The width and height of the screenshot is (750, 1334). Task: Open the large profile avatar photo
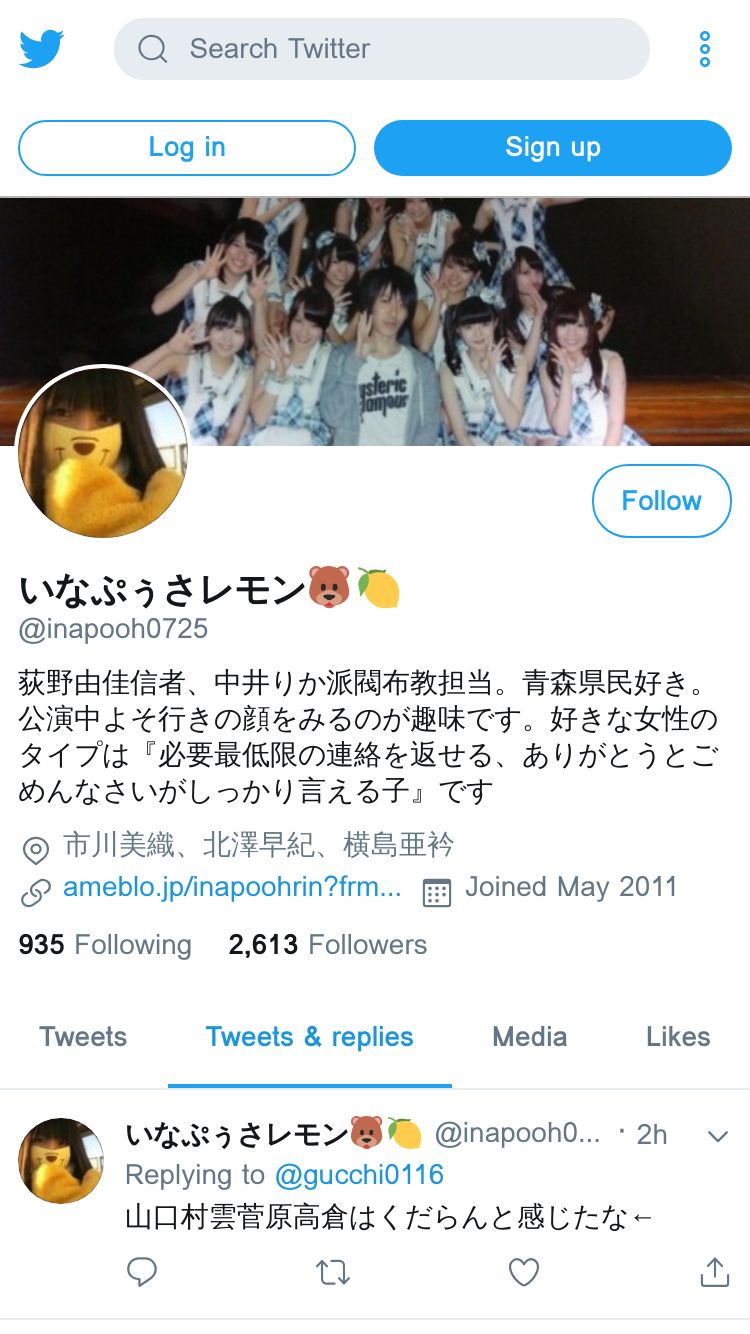coord(103,452)
